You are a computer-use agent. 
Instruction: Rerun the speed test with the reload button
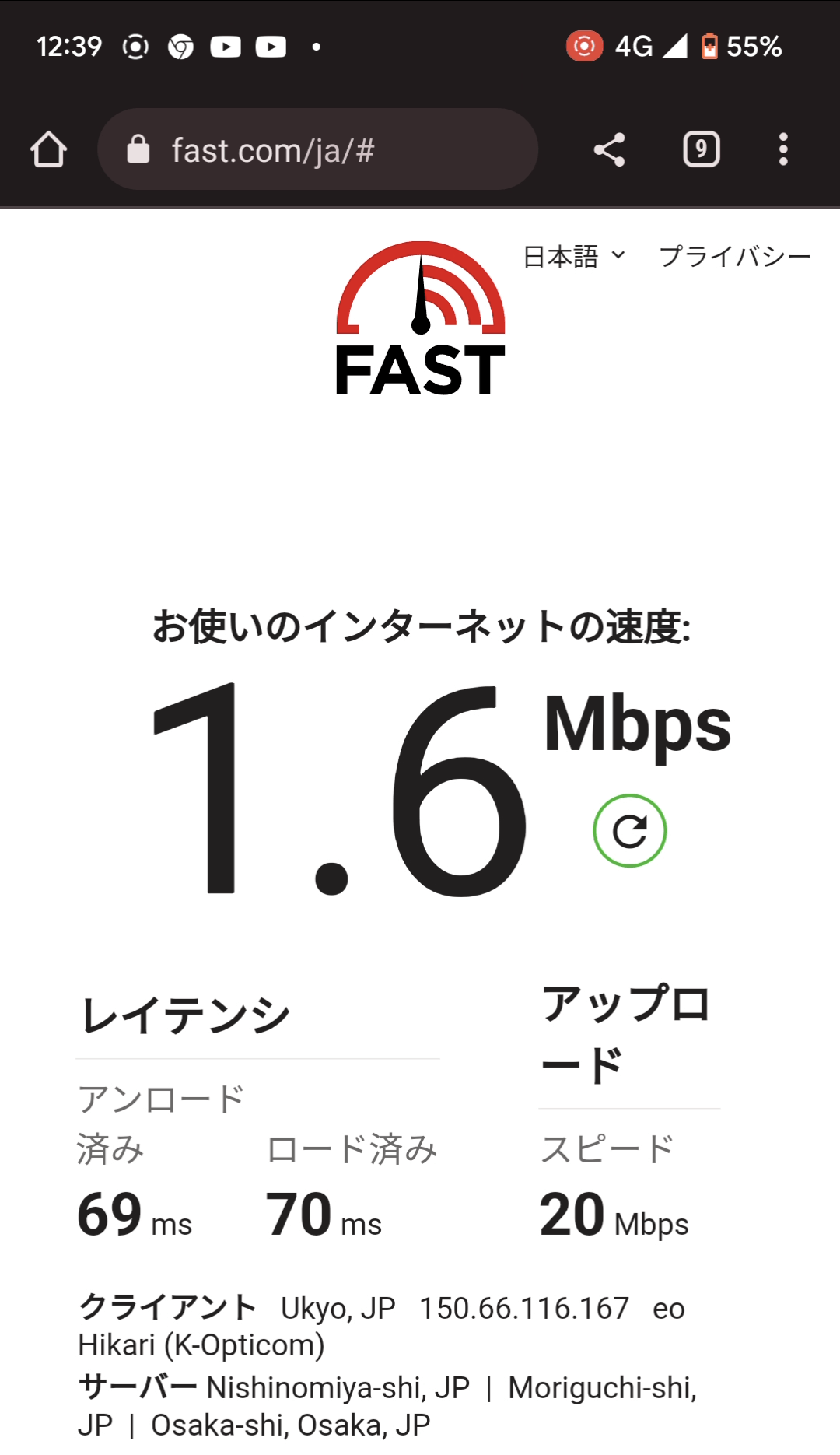pyautogui.click(x=630, y=830)
